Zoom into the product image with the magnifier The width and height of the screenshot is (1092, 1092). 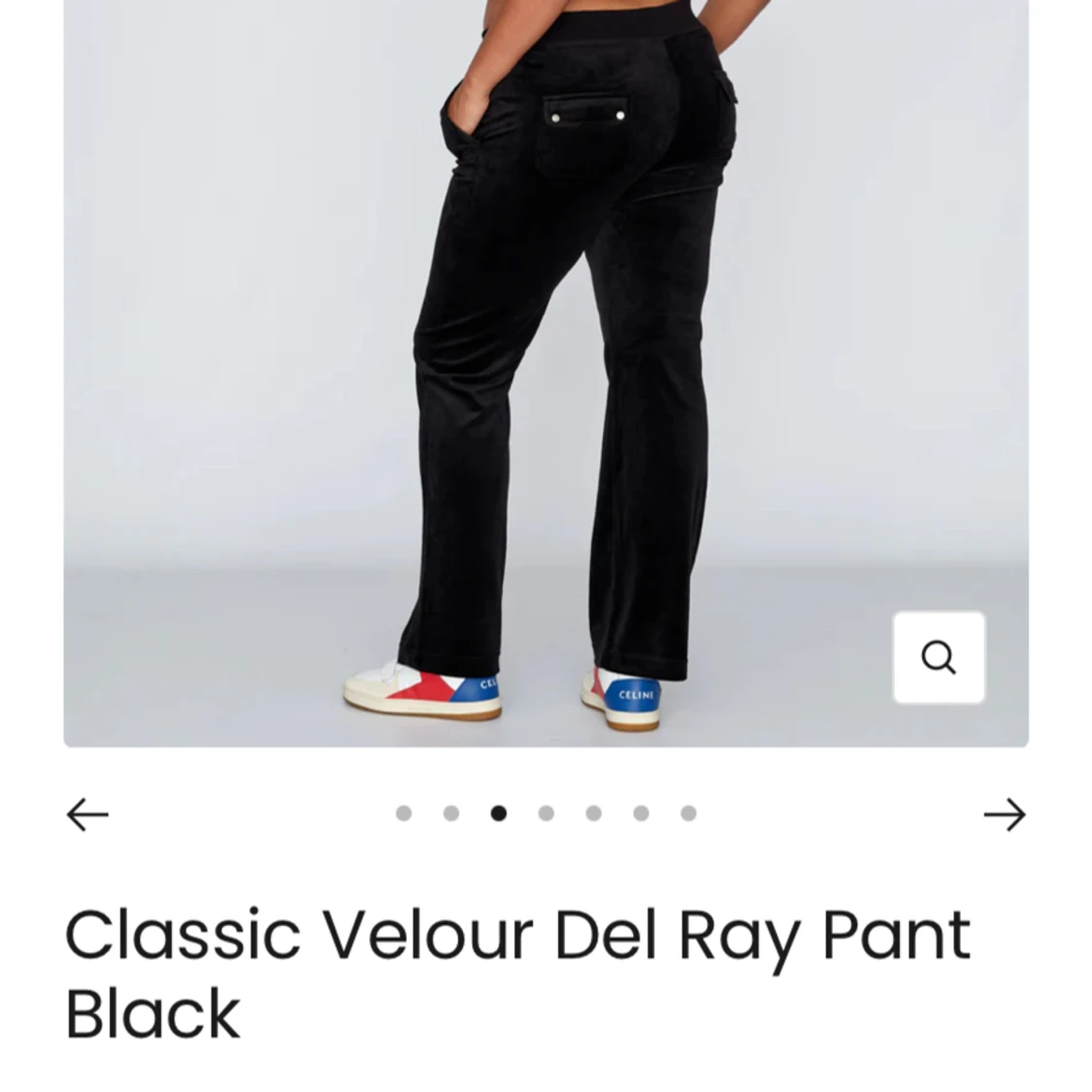pyautogui.click(x=938, y=657)
